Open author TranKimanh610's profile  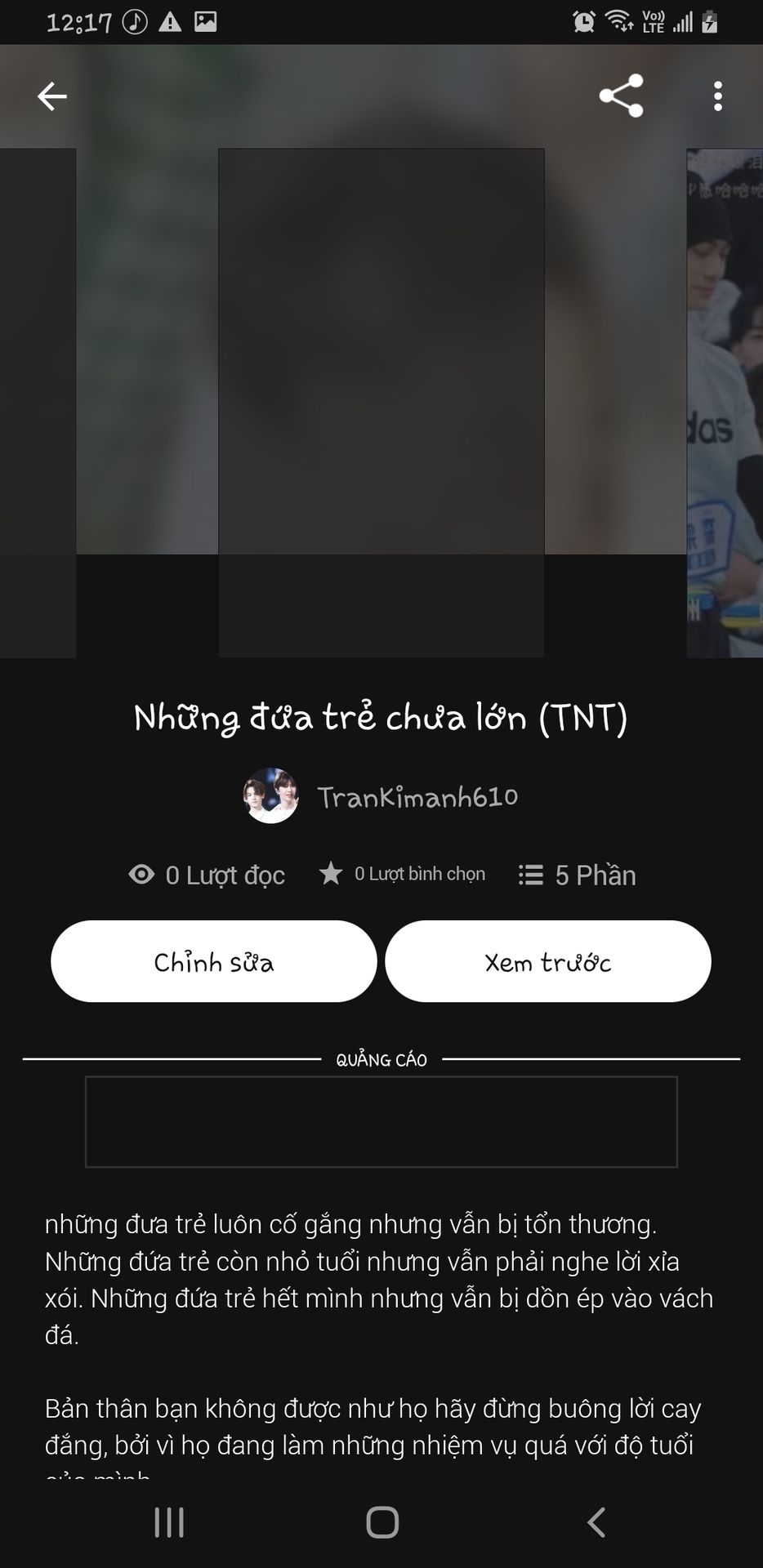point(381,796)
